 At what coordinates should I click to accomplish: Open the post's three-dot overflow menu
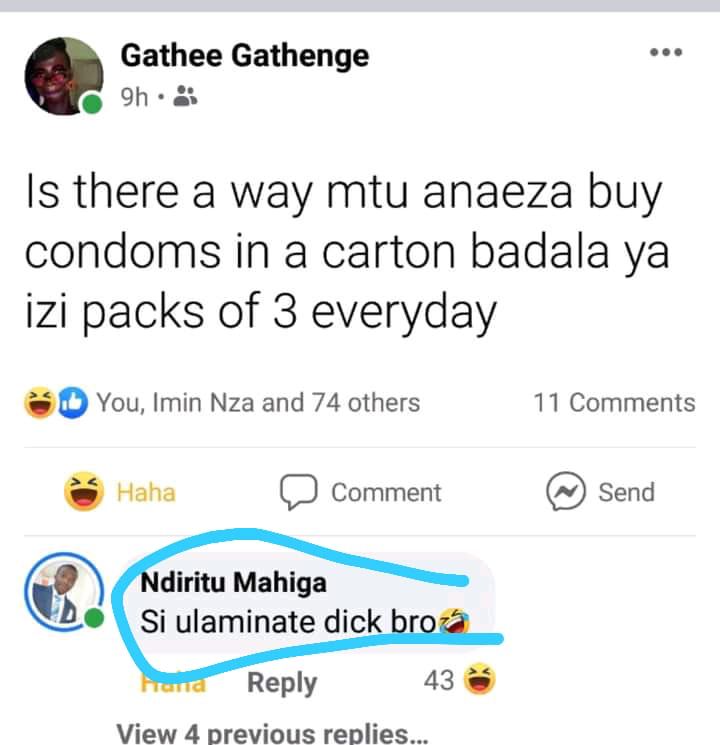click(665, 52)
